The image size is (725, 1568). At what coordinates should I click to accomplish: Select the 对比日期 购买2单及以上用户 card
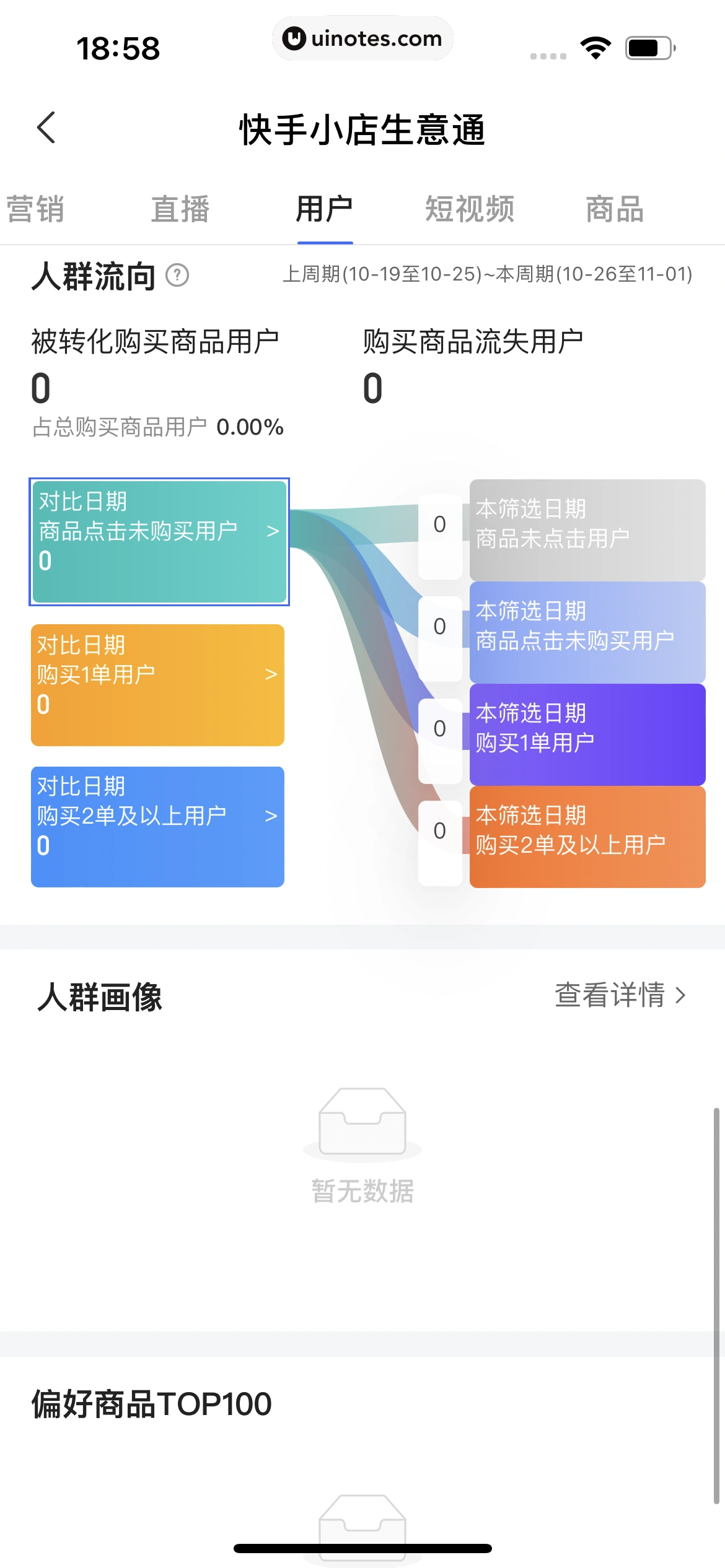click(157, 827)
